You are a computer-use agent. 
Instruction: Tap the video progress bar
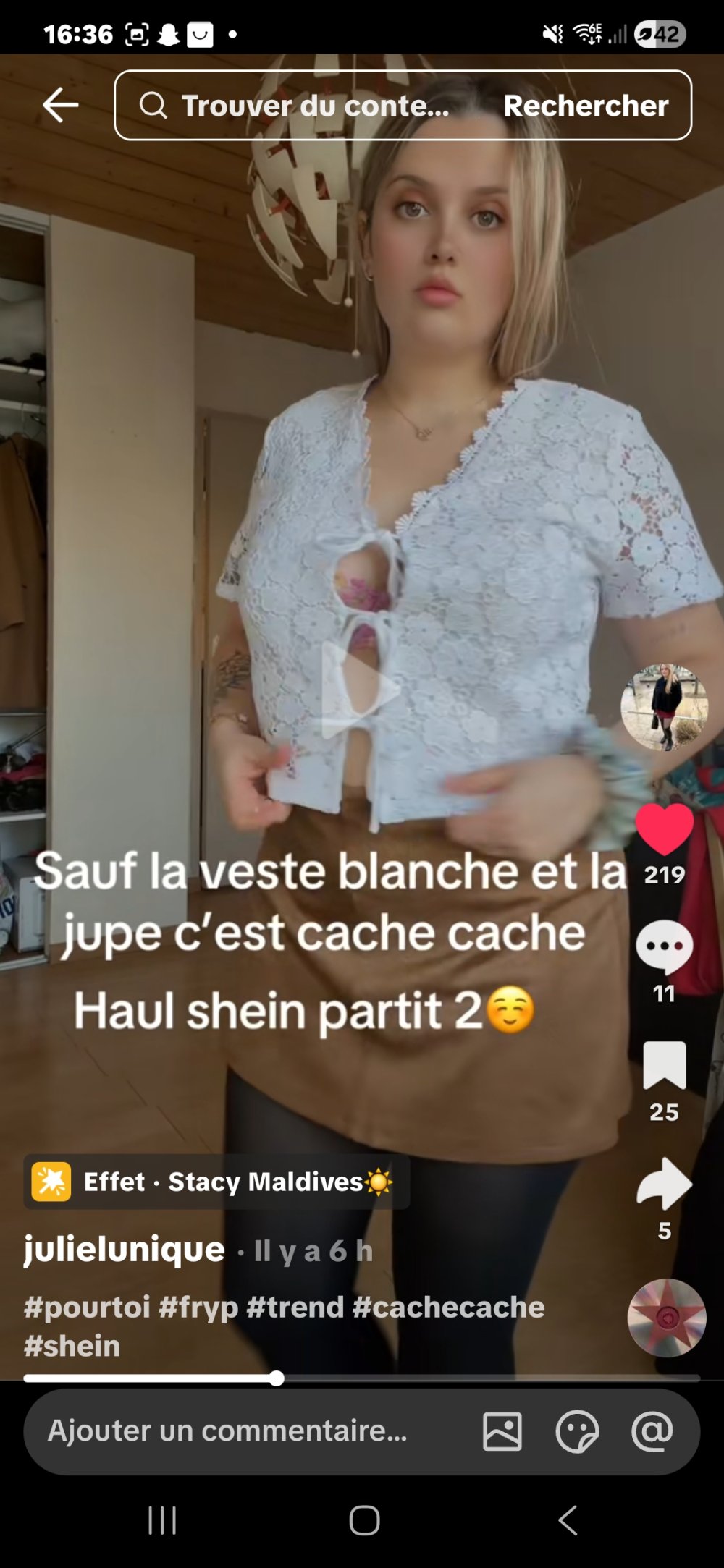click(x=434, y=1378)
